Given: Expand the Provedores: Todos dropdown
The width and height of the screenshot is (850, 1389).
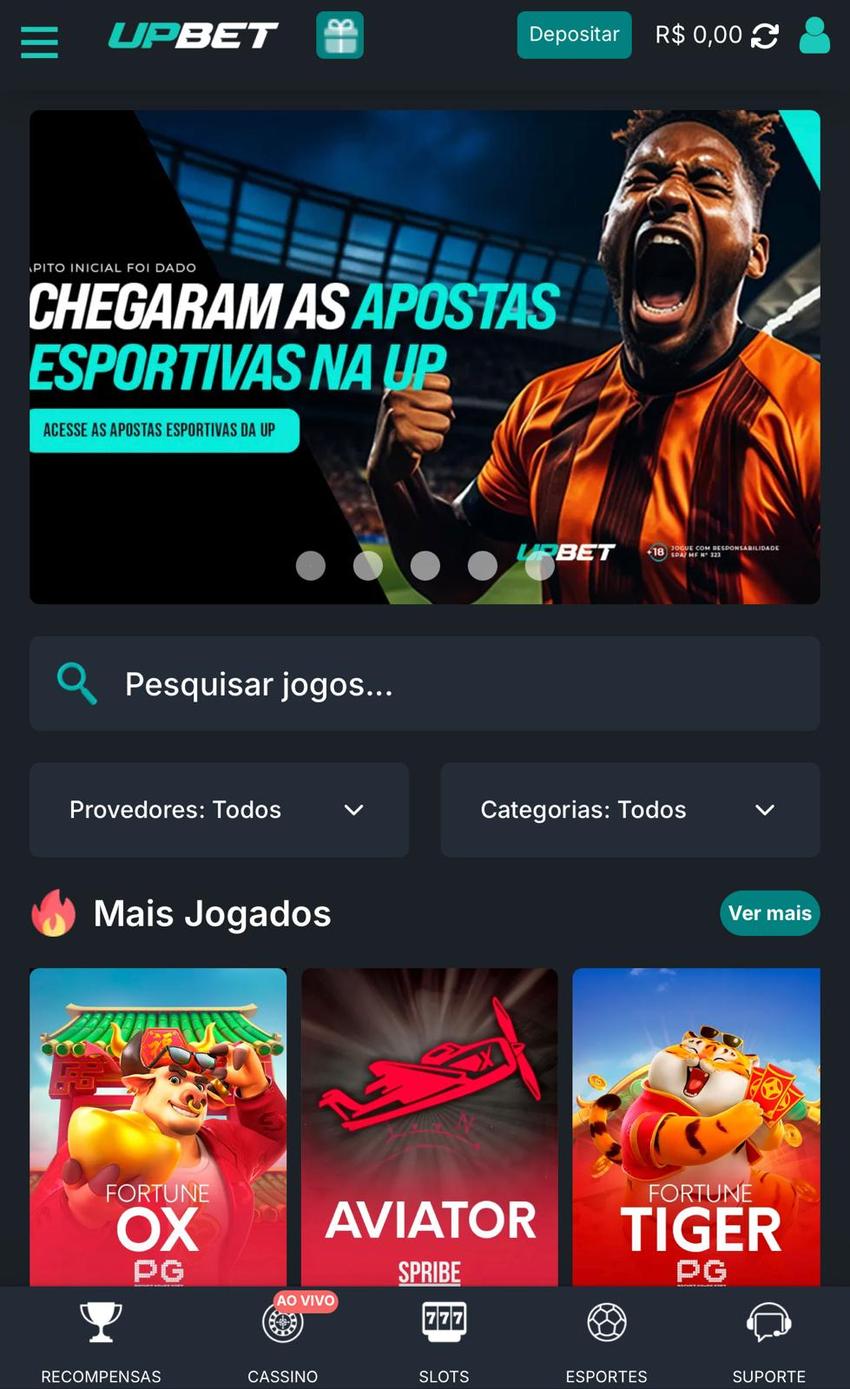Looking at the screenshot, I should 218,810.
